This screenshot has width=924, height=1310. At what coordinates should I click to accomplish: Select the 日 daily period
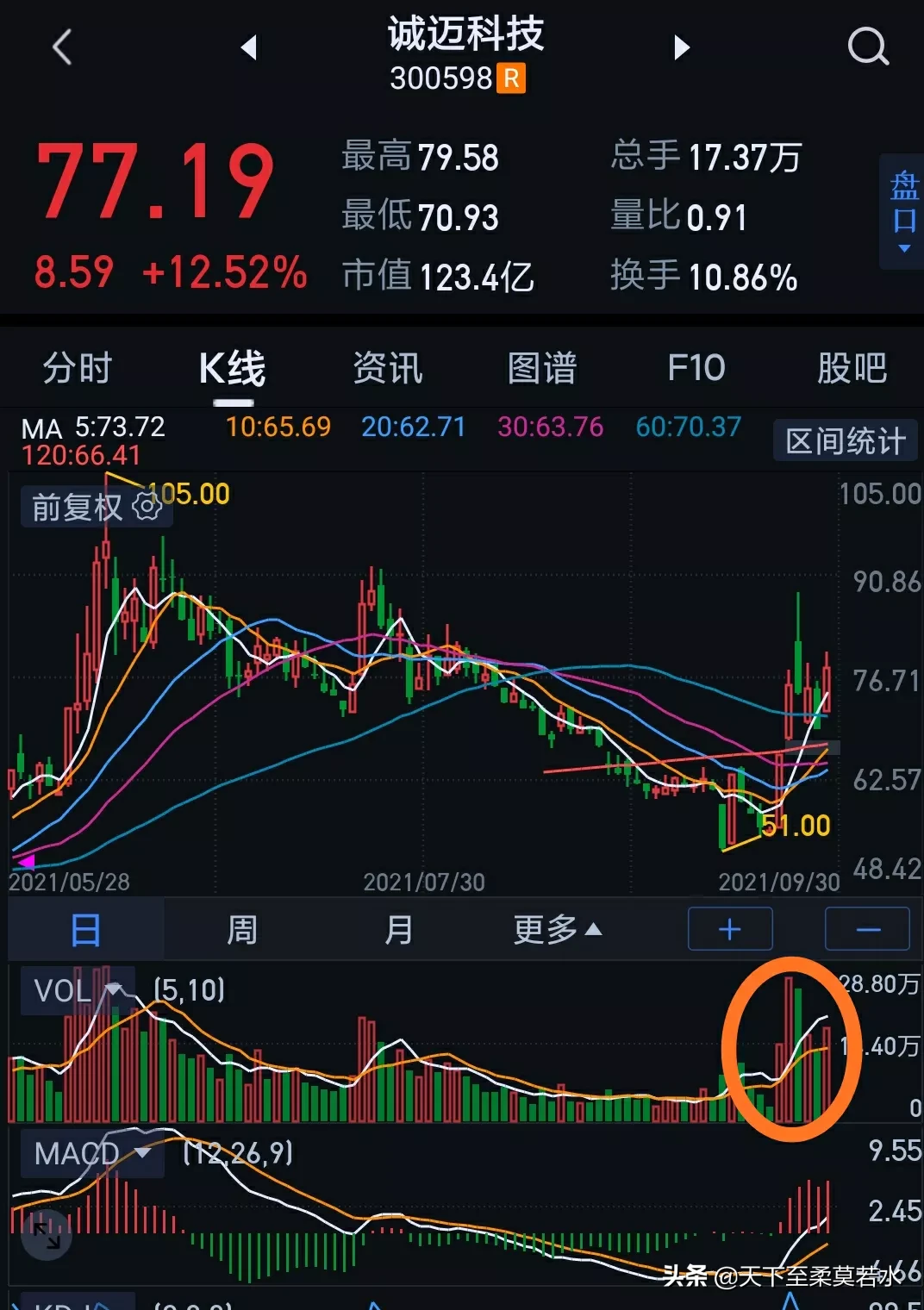(x=85, y=930)
